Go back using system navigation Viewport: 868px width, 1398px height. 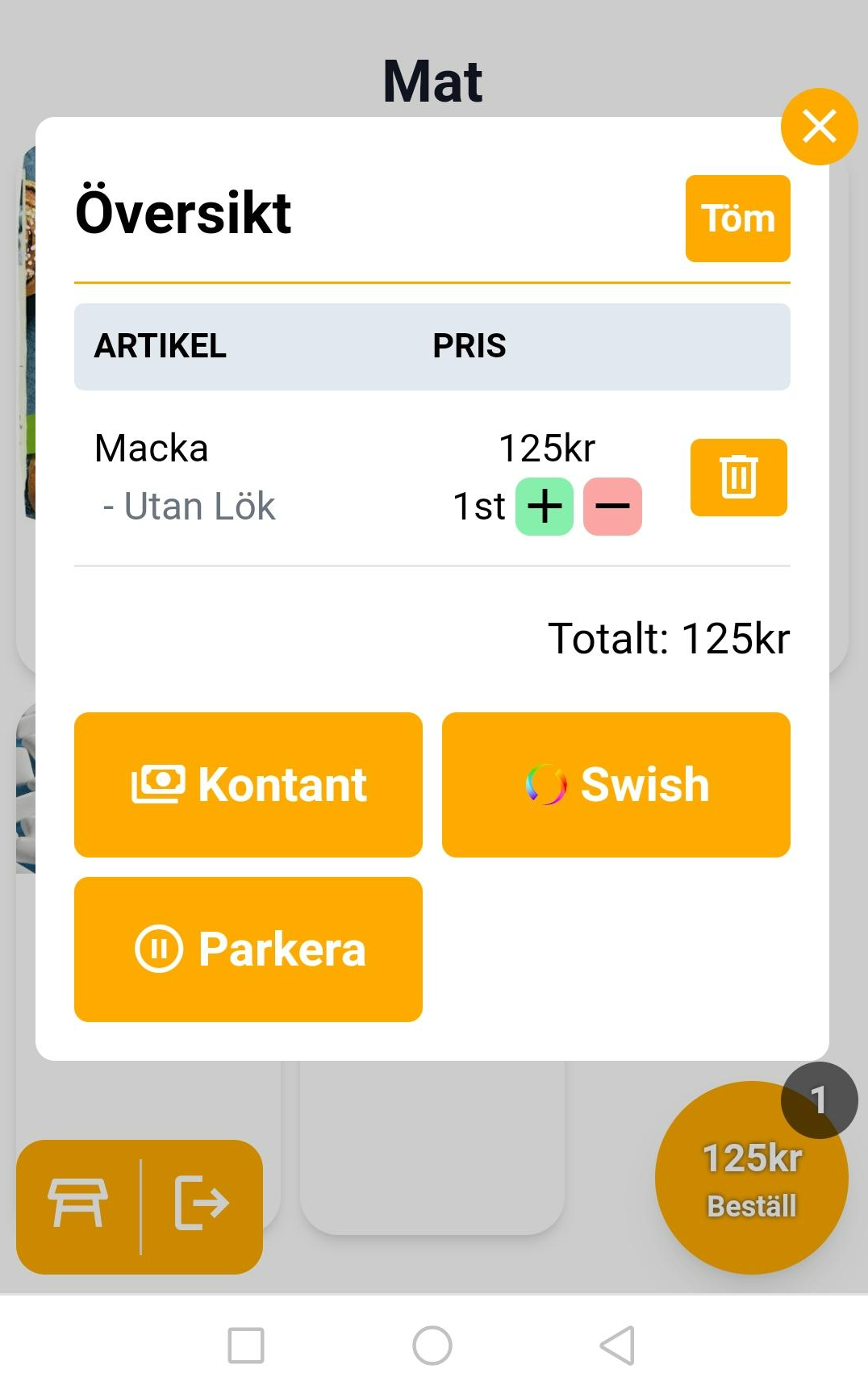pyautogui.click(x=618, y=1346)
